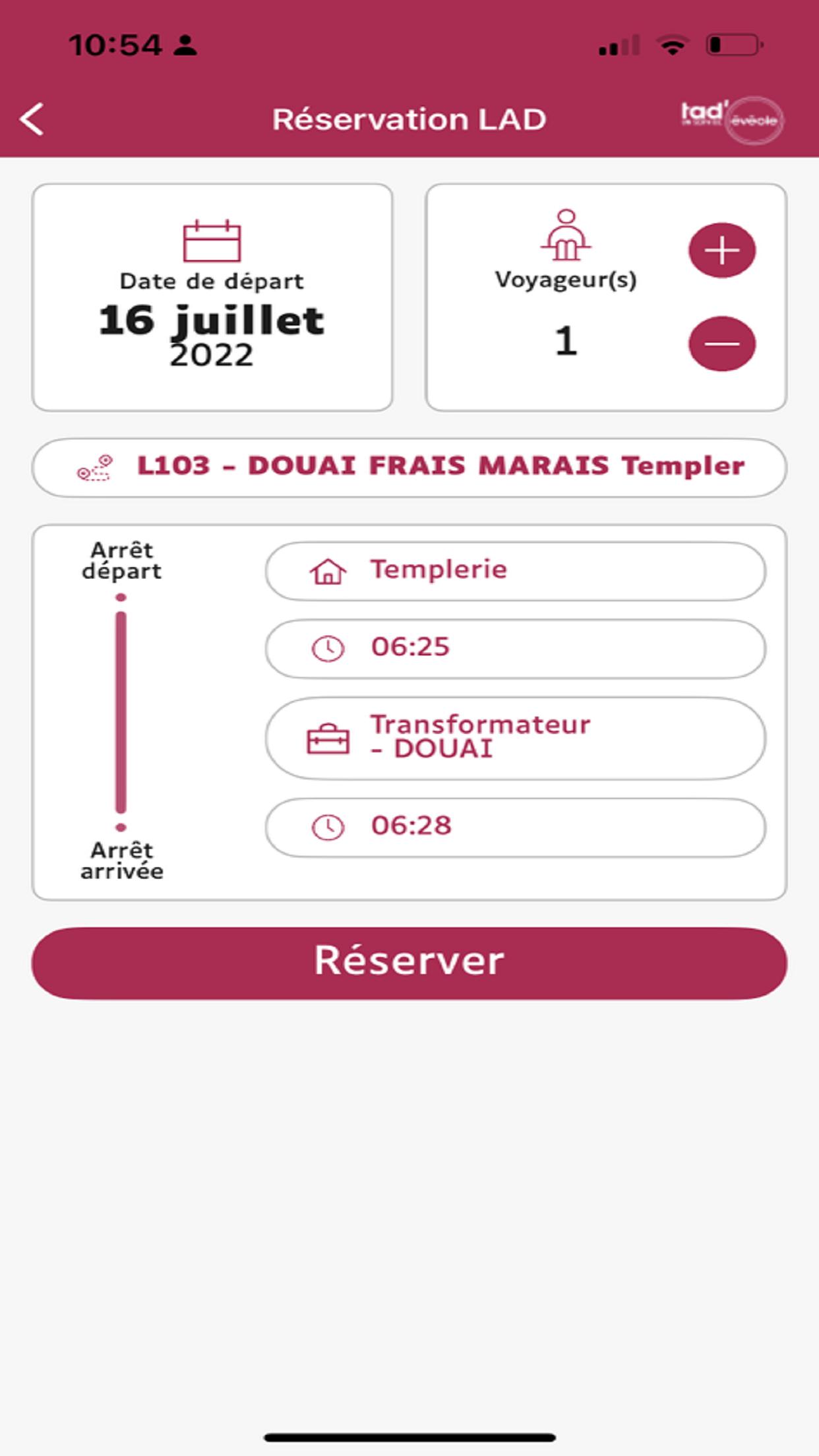Select arrival stop Transformateur - DOUAI
Viewport: 819px width, 1456px height.
[x=516, y=738]
